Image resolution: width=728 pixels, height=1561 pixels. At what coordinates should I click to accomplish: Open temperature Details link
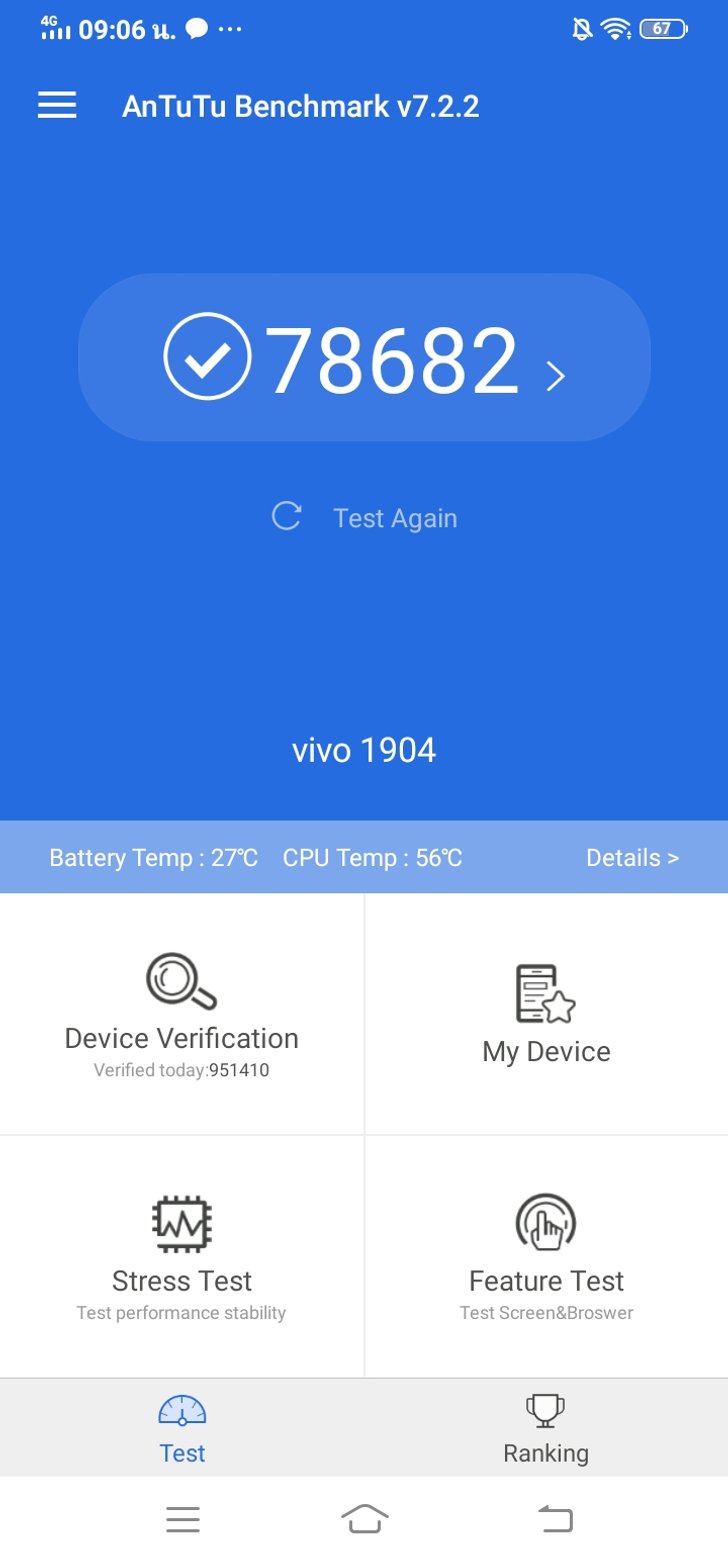pyautogui.click(x=632, y=858)
